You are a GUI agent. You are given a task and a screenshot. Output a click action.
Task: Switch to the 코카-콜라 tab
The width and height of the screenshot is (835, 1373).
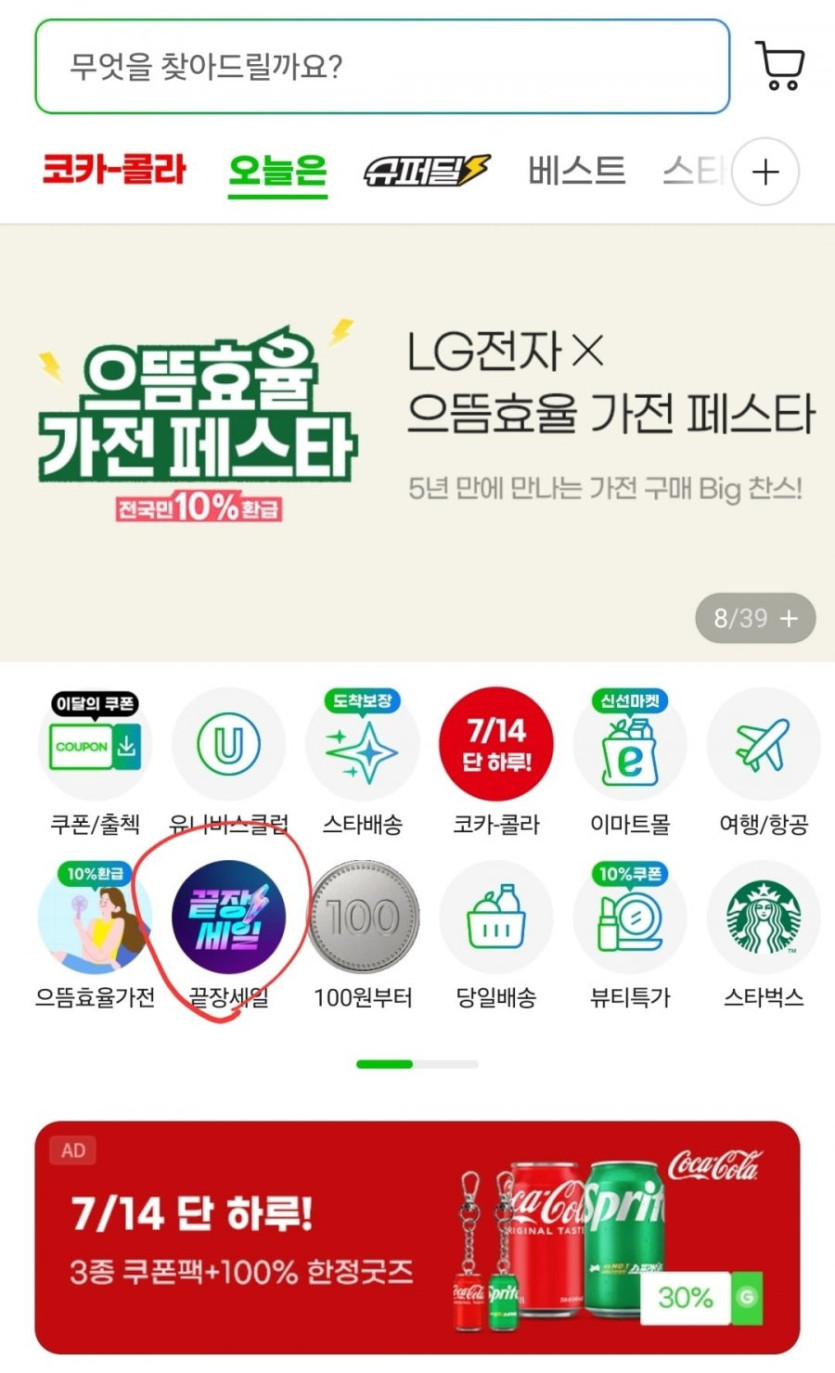pos(114,170)
